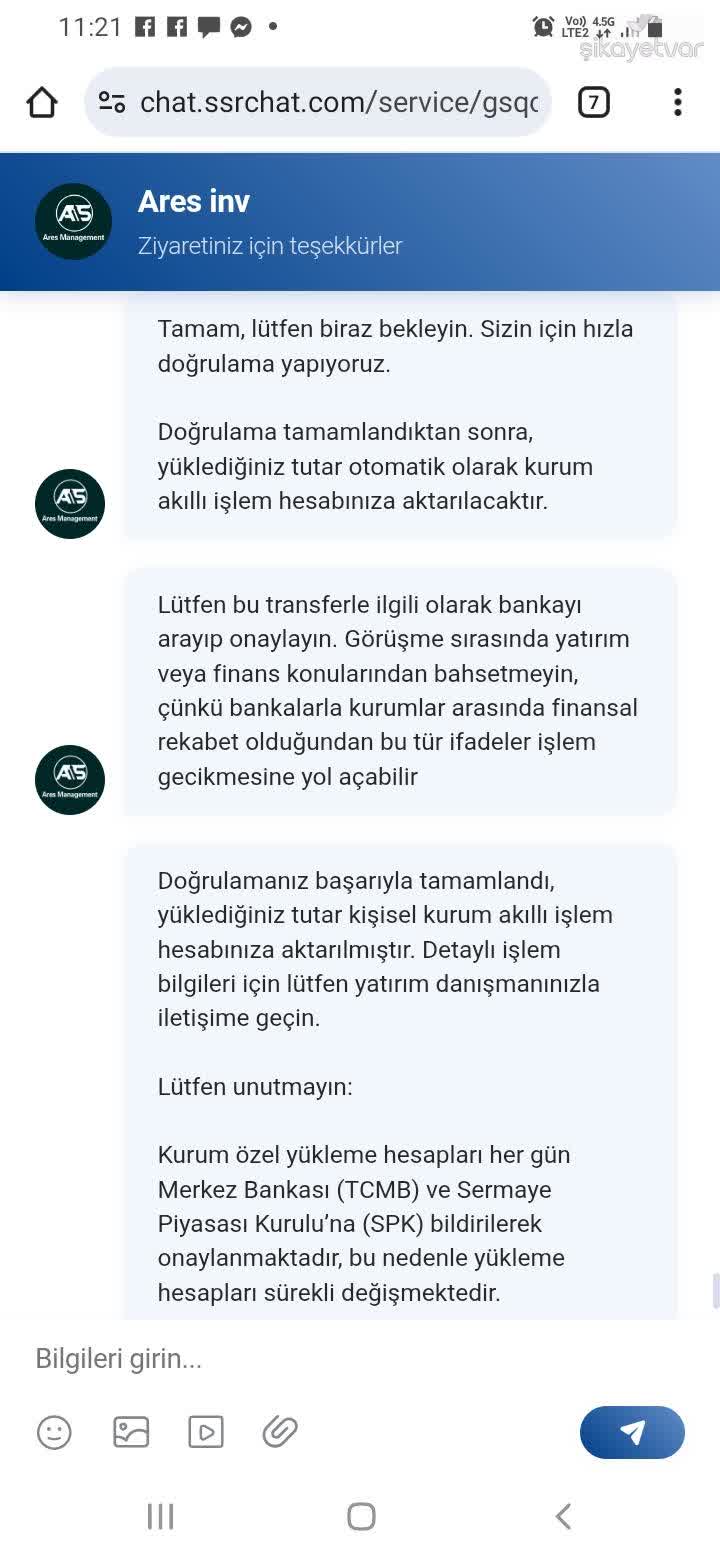Select the chat header title Ares inv
The height and width of the screenshot is (1560, 720).
pyautogui.click(x=194, y=201)
